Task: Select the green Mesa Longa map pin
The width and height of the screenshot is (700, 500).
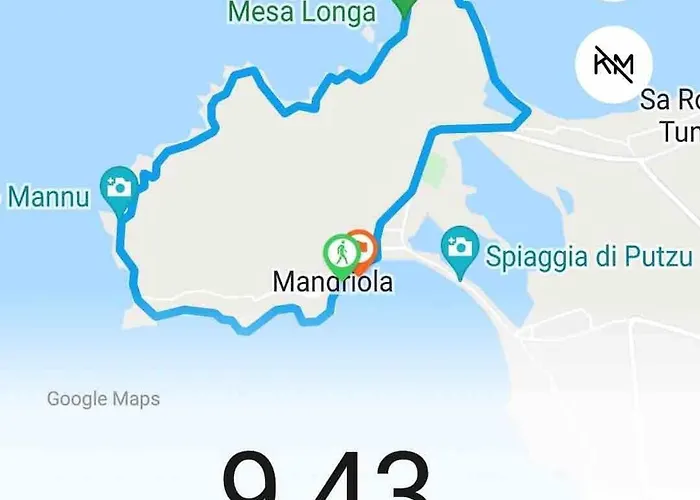Action: click(x=403, y=5)
